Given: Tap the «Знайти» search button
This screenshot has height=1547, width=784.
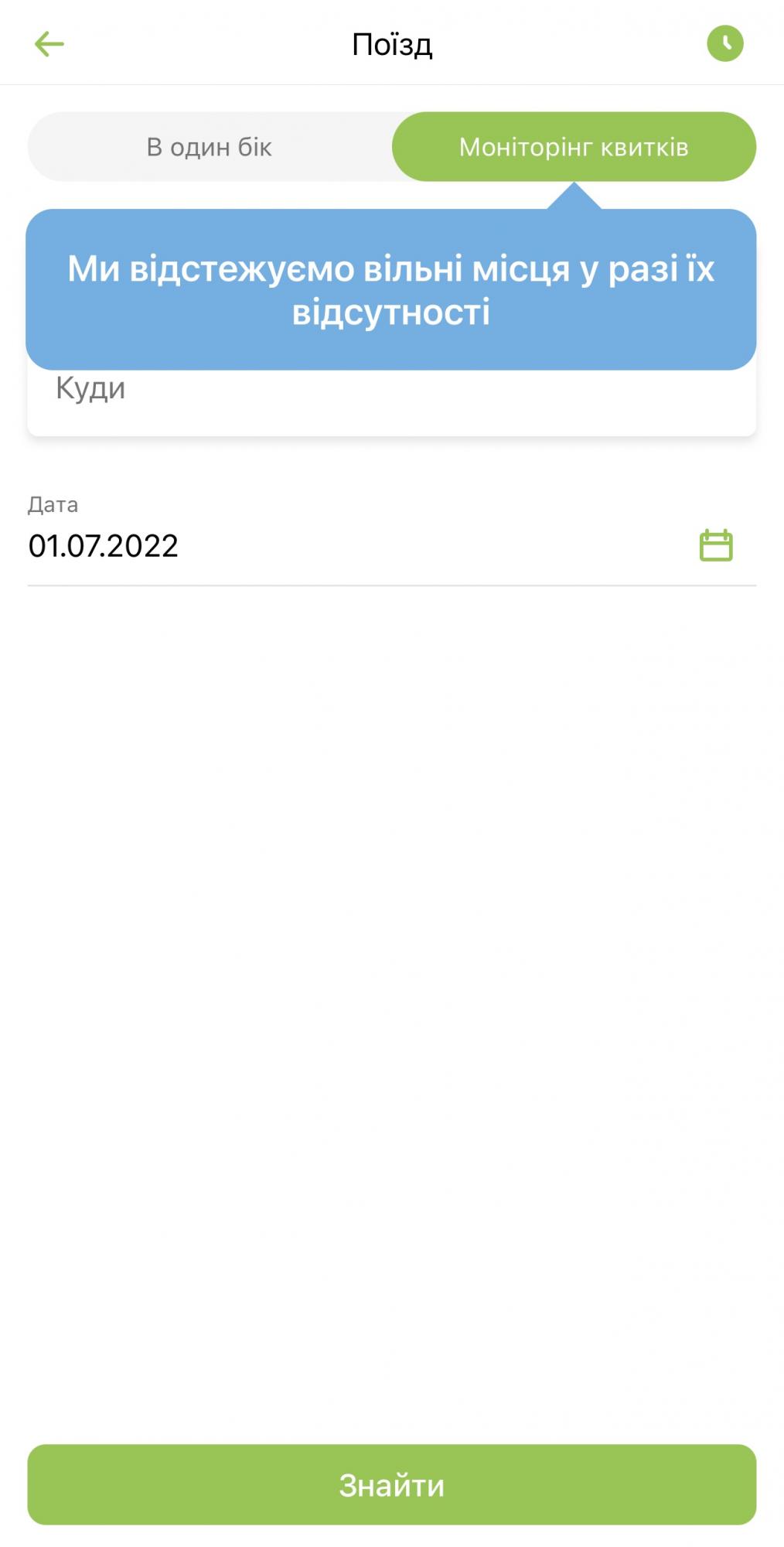Looking at the screenshot, I should [x=392, y=1484].
